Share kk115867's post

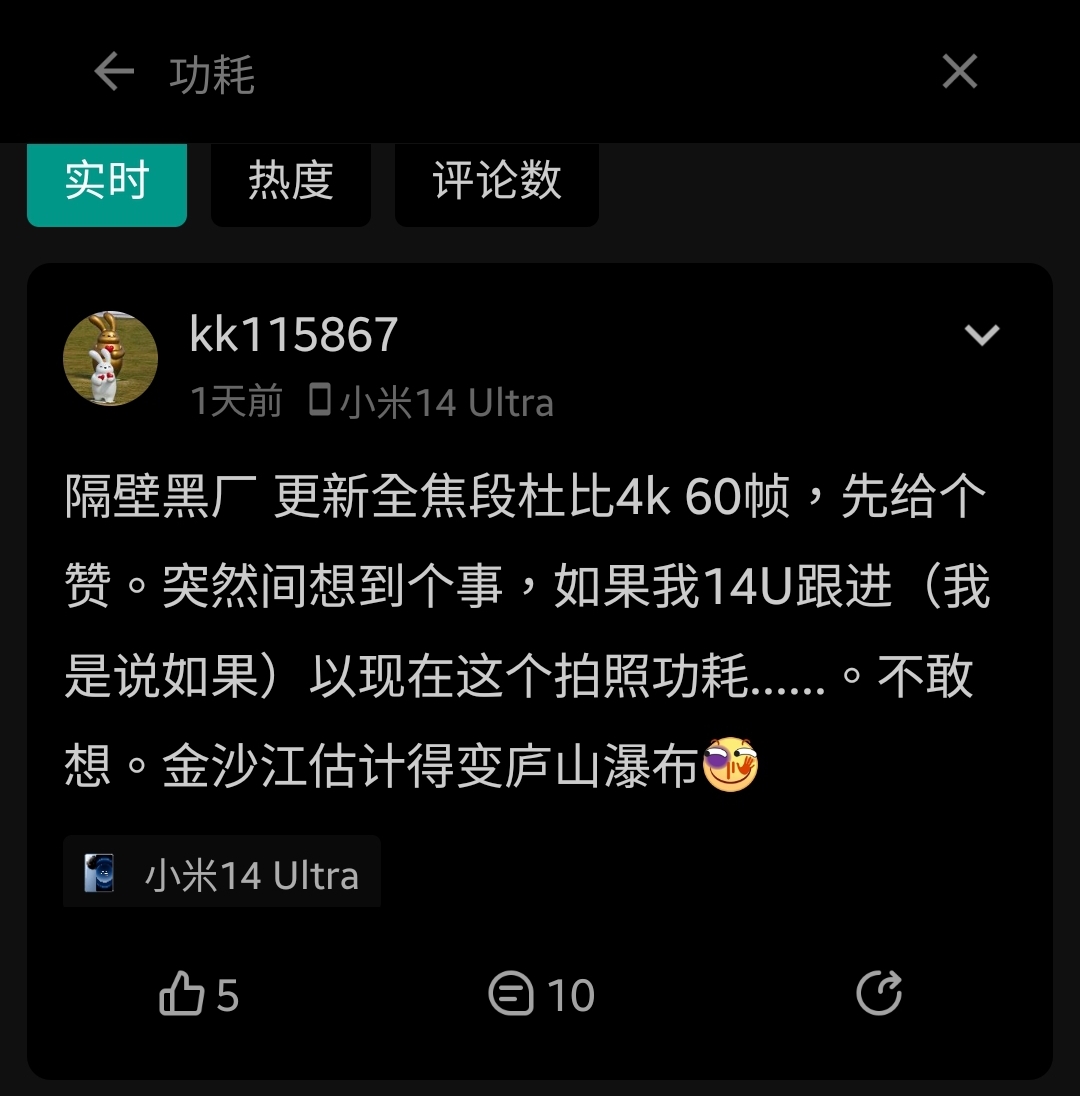tap(879, 994)
